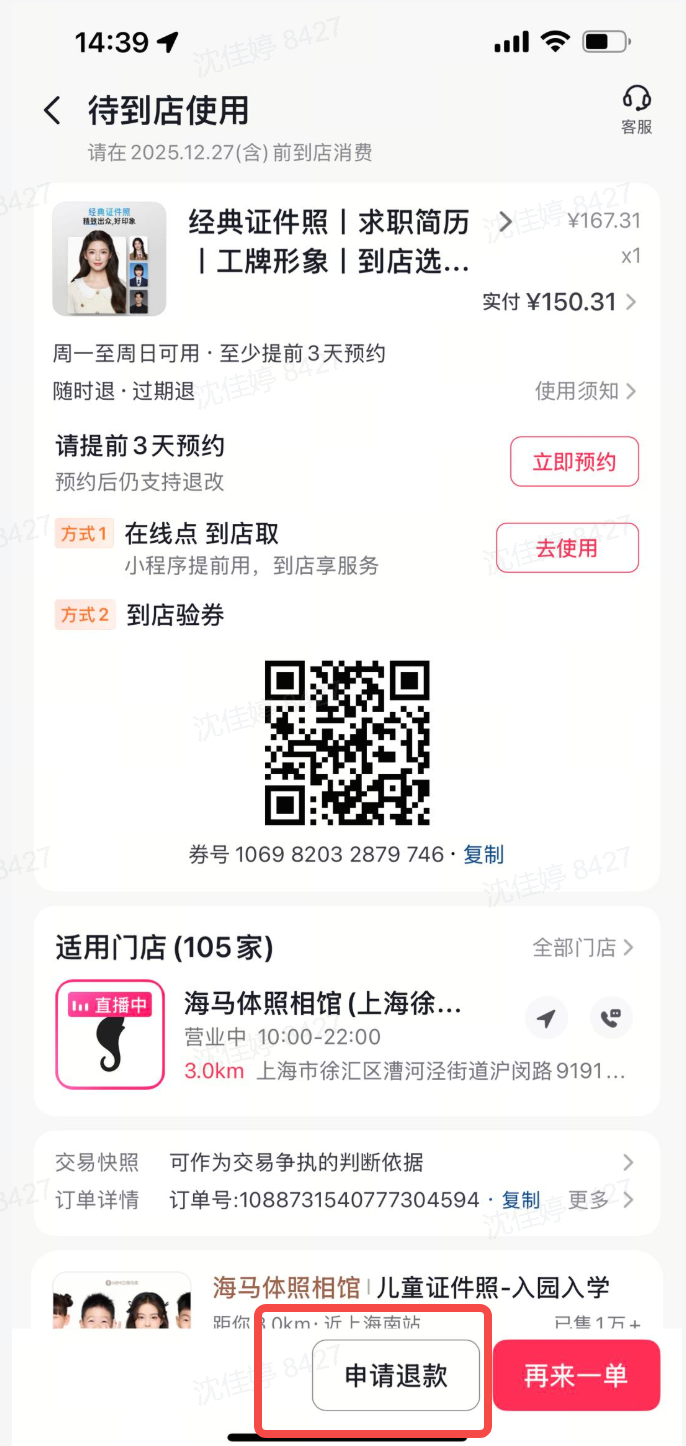Open the 经典证件照 product details
The height and width of the screenshot is (1446, 686).
(x=330, y=241)
